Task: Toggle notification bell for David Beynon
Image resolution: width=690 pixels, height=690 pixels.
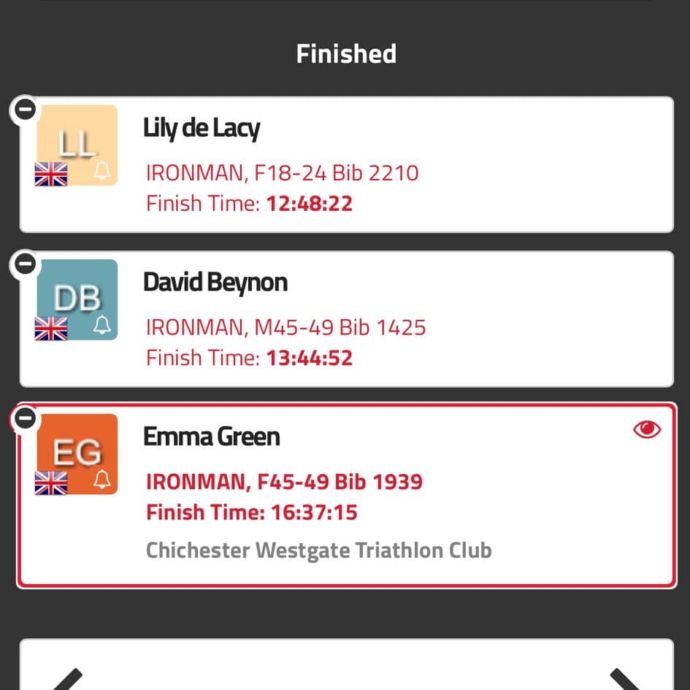Action: (x=102, y=326)
